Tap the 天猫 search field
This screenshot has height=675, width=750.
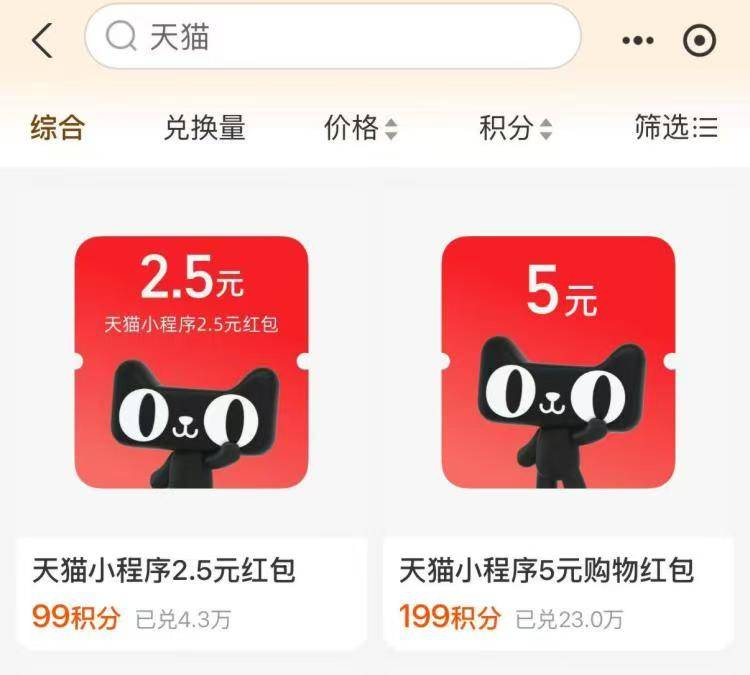(x=332, y=37)
